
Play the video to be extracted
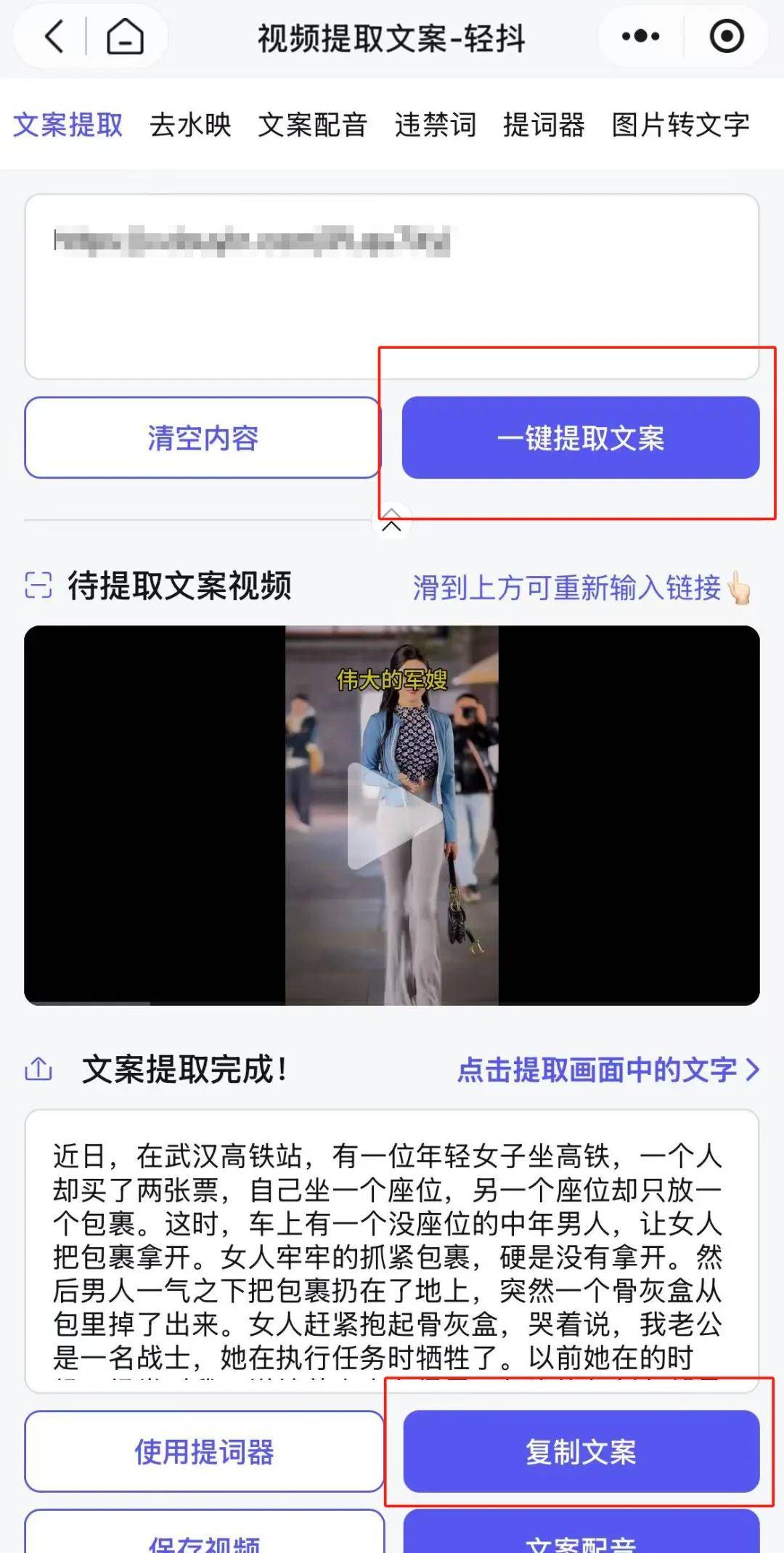pos(392,816)
